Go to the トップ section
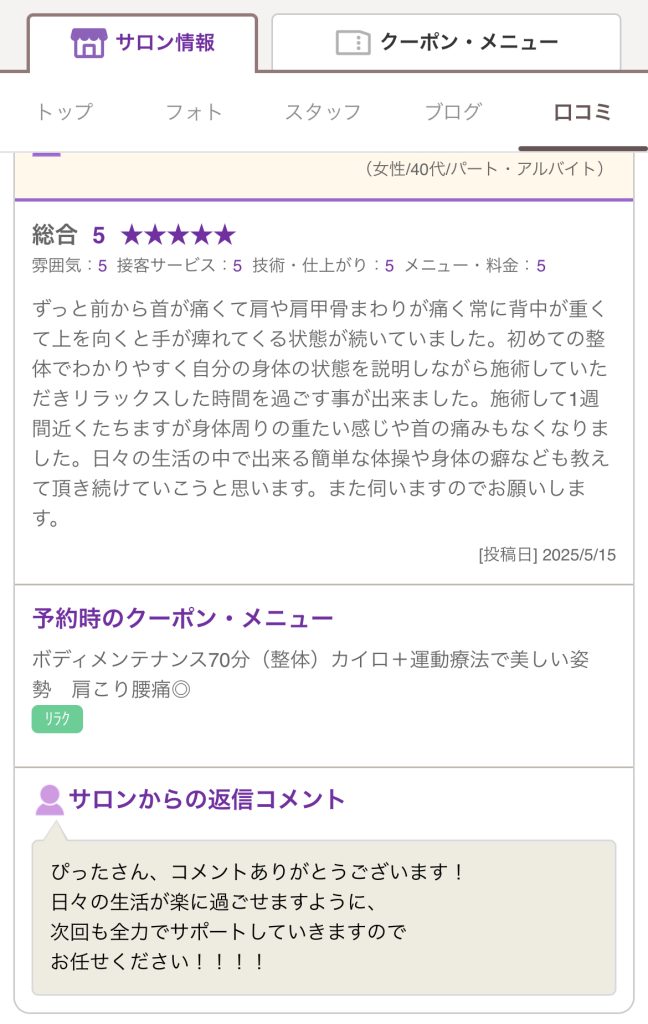The height and width of the screenshot is (1024, 648). 64,112
